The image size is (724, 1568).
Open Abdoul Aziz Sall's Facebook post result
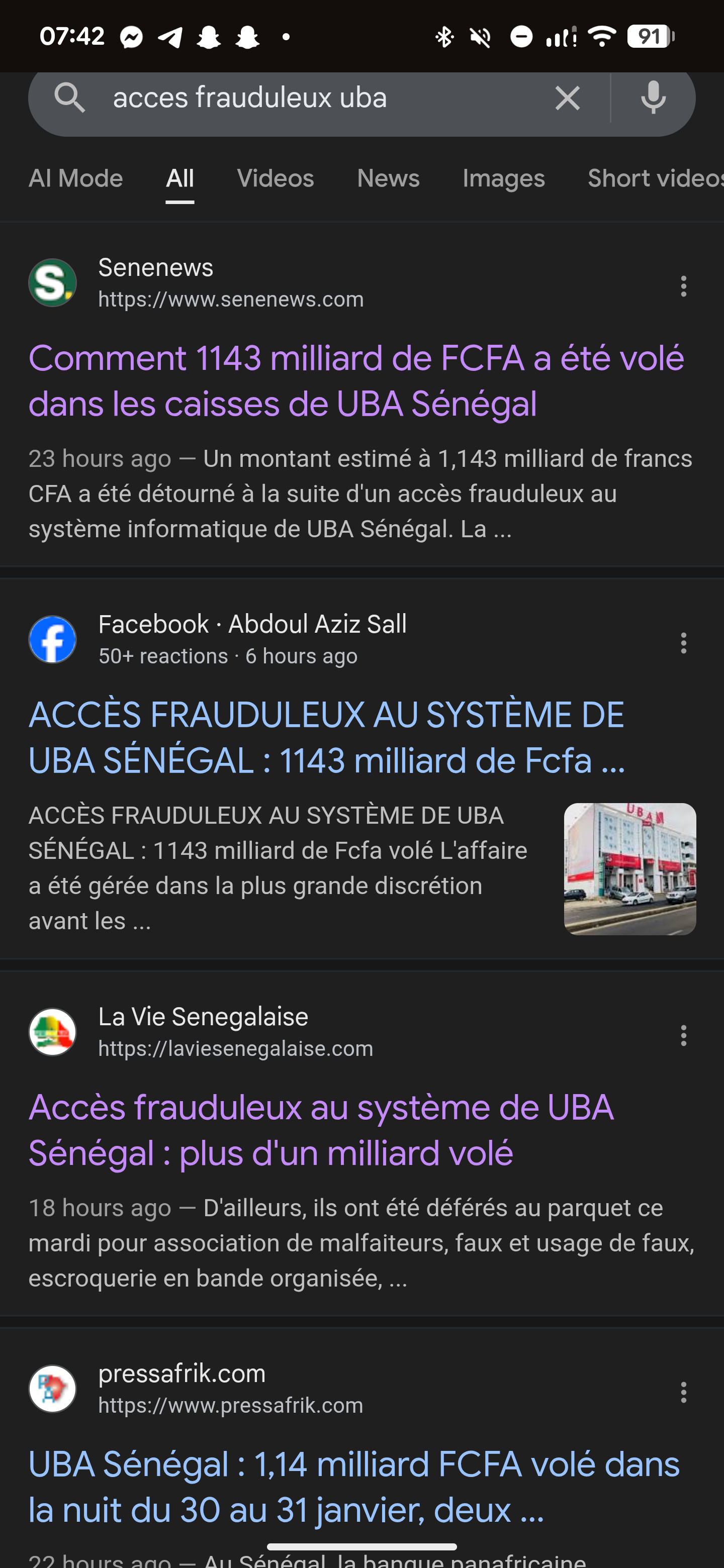tap(326, 737)
